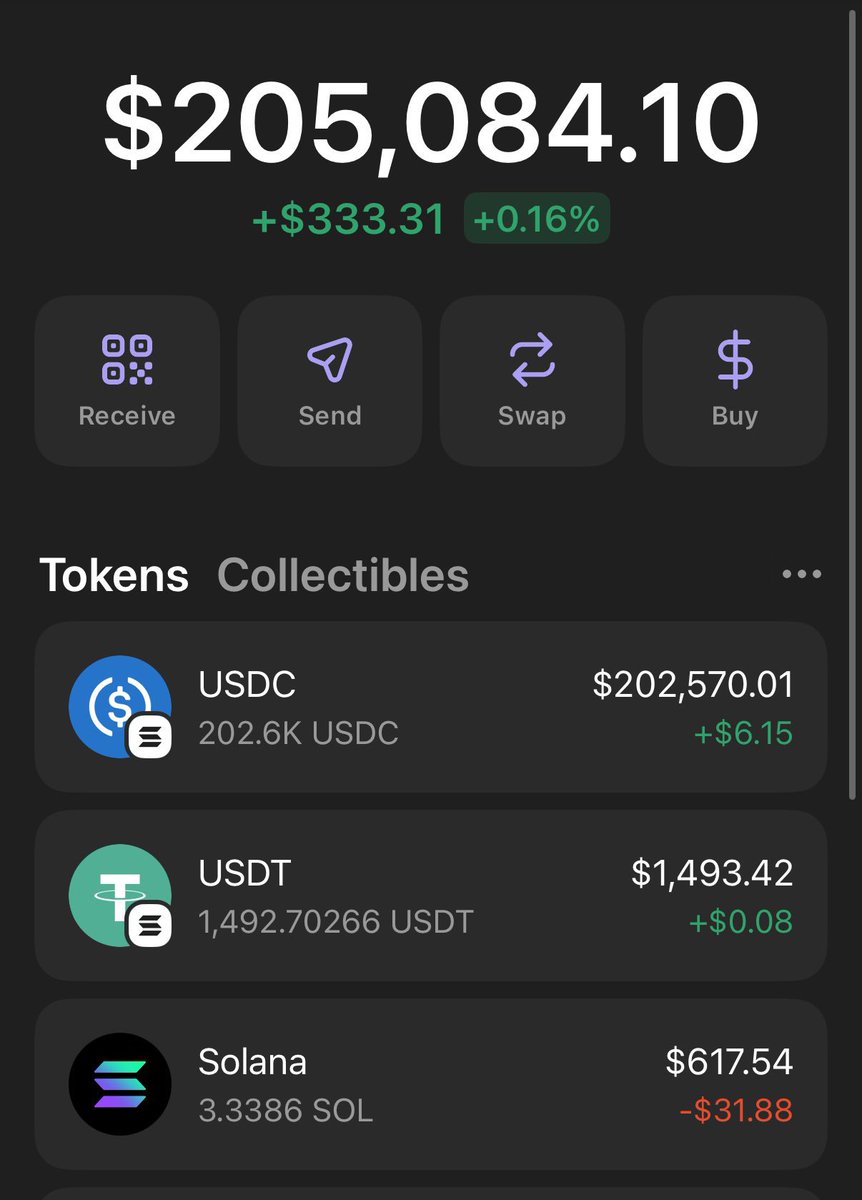Tap the Buy button

pyautogui.click(x=735, y=381)
